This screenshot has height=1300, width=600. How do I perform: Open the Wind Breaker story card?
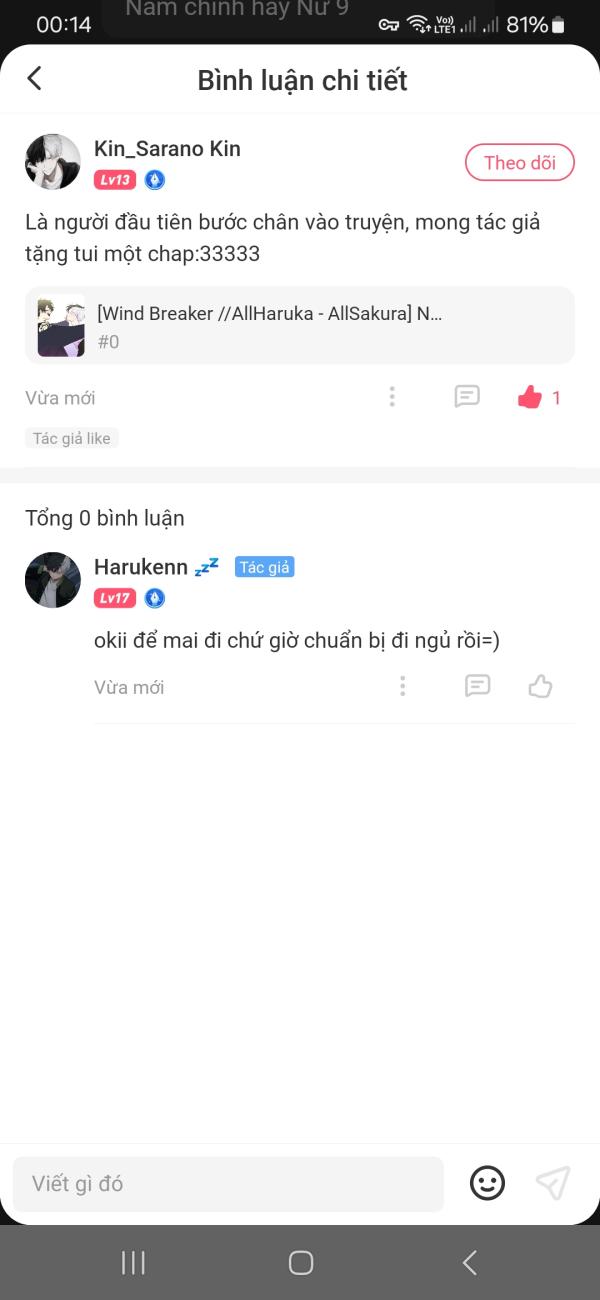[x=300, y=326]
